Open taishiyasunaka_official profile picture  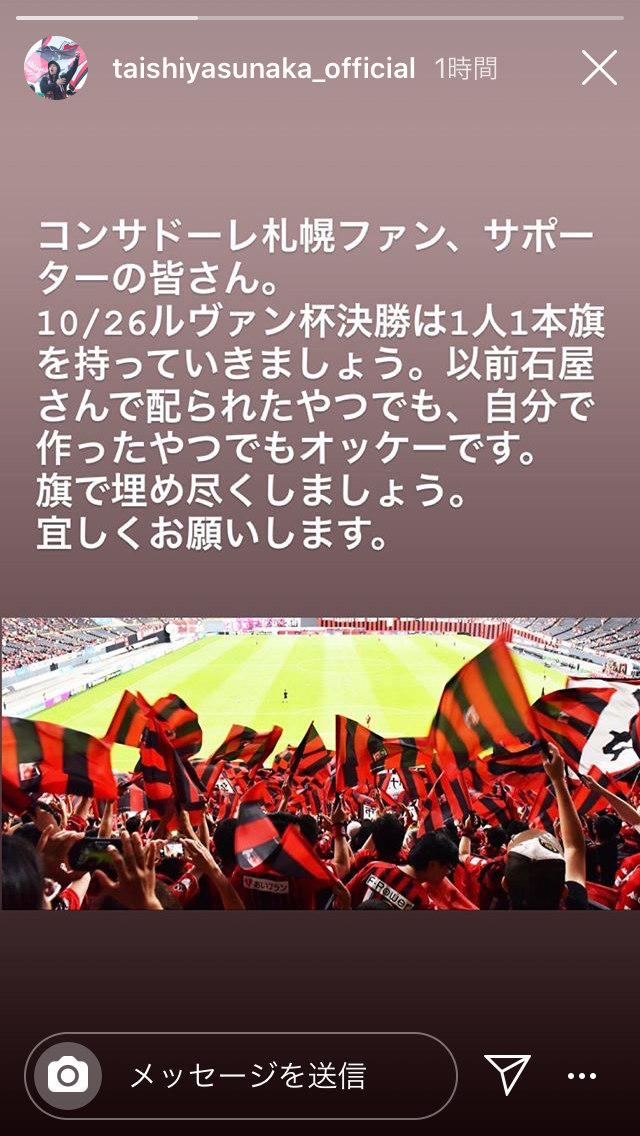[56, 68]
